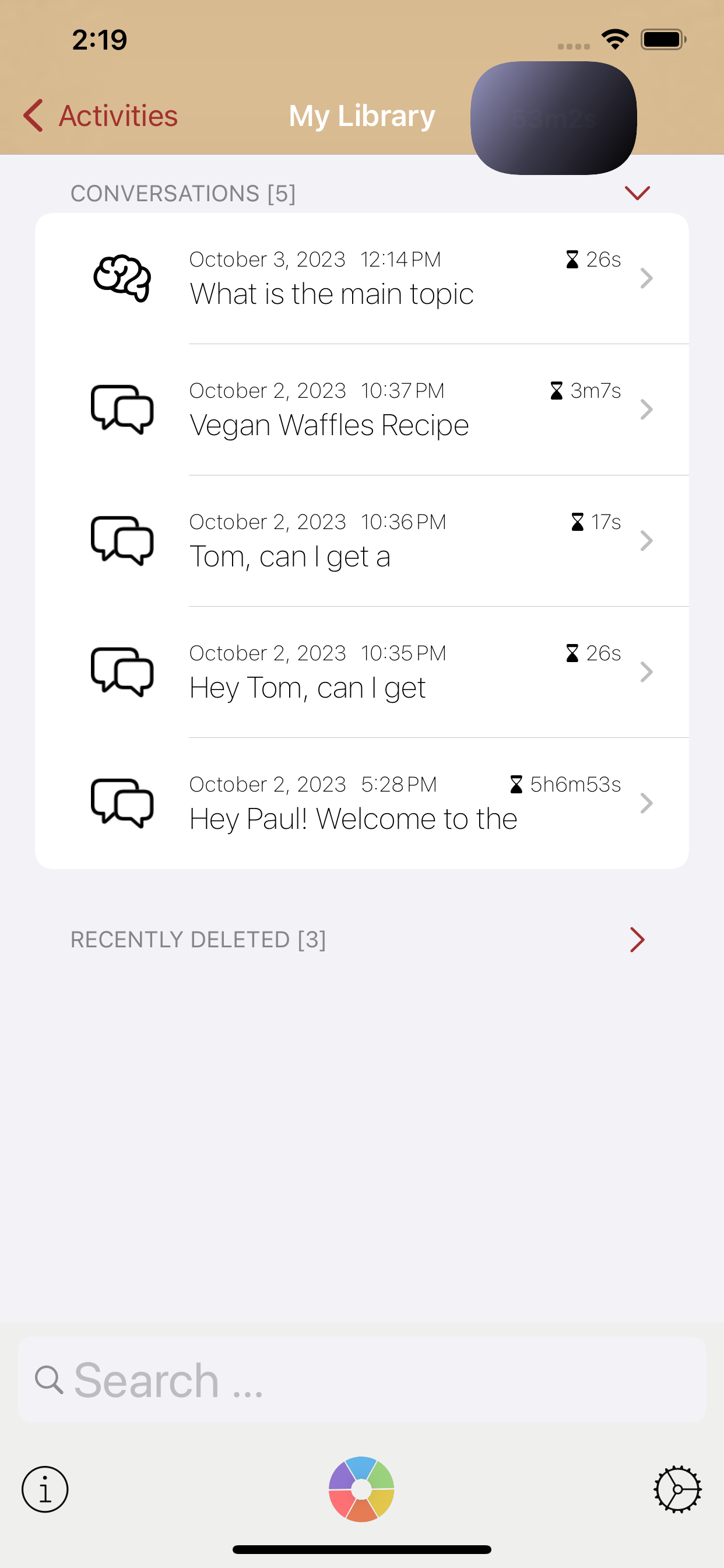
Task: Open "Hey Paul! Welcome to the" conversation
Action: [x=361, y=803]
